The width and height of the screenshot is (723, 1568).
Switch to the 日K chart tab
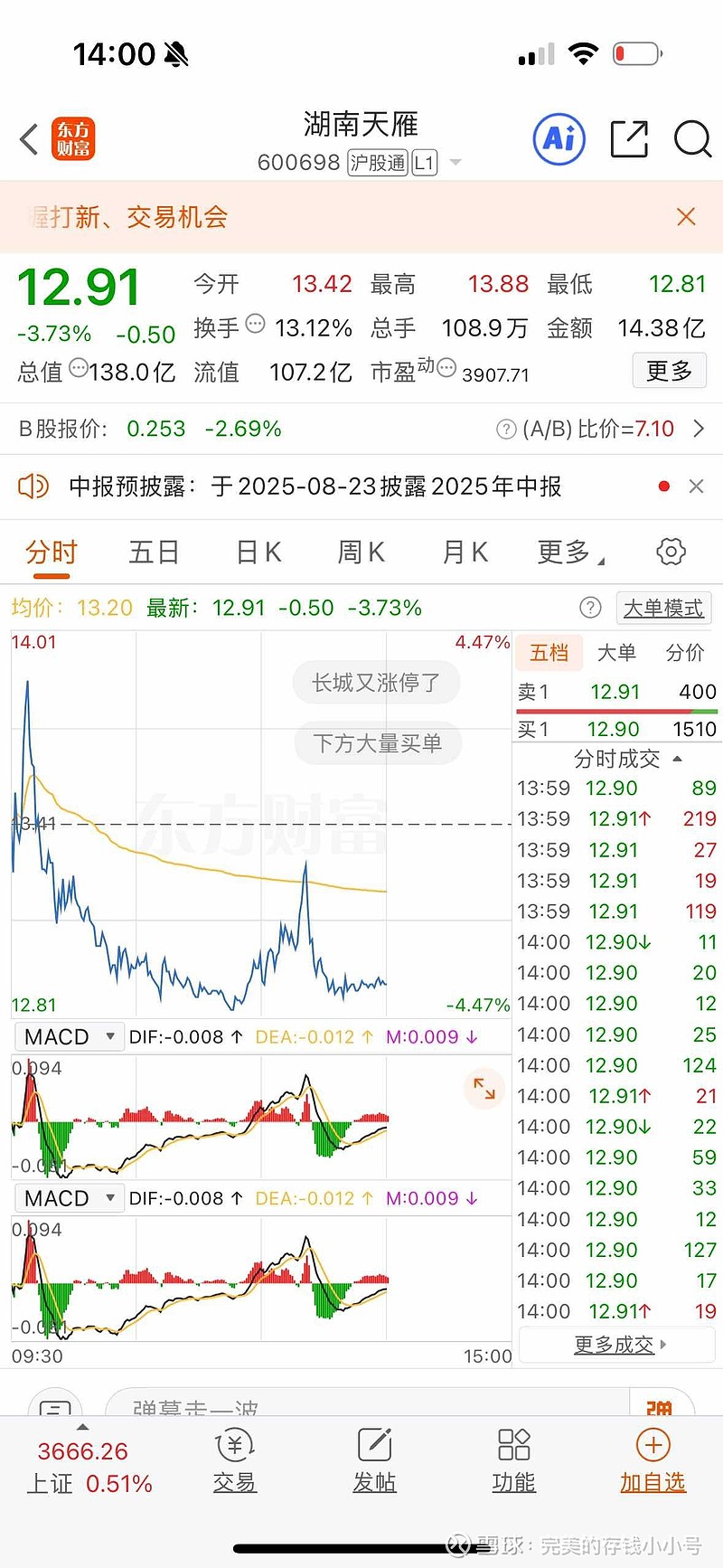point(259,552)
